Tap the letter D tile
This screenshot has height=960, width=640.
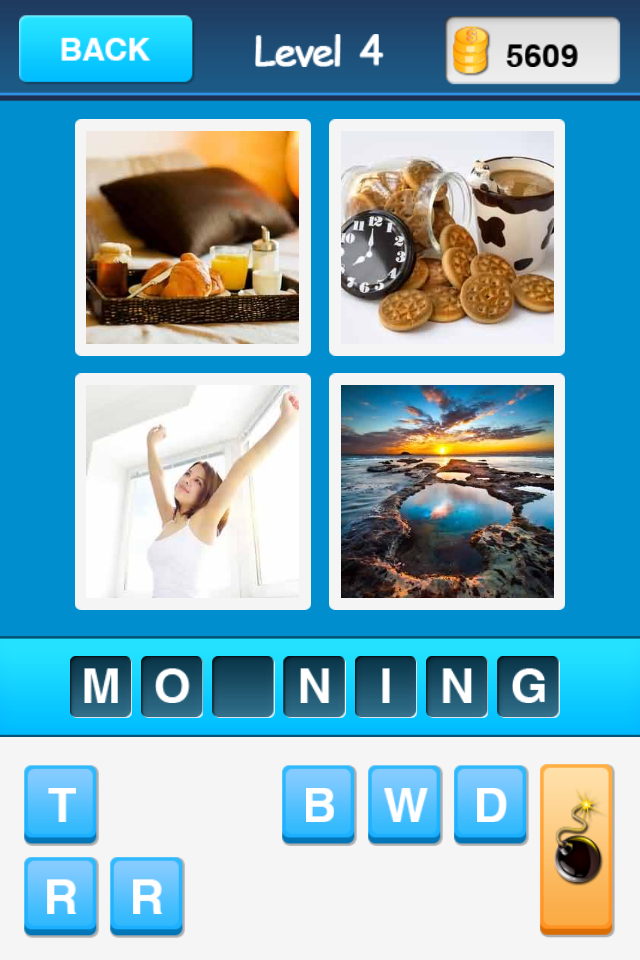(x=491, y=803)
